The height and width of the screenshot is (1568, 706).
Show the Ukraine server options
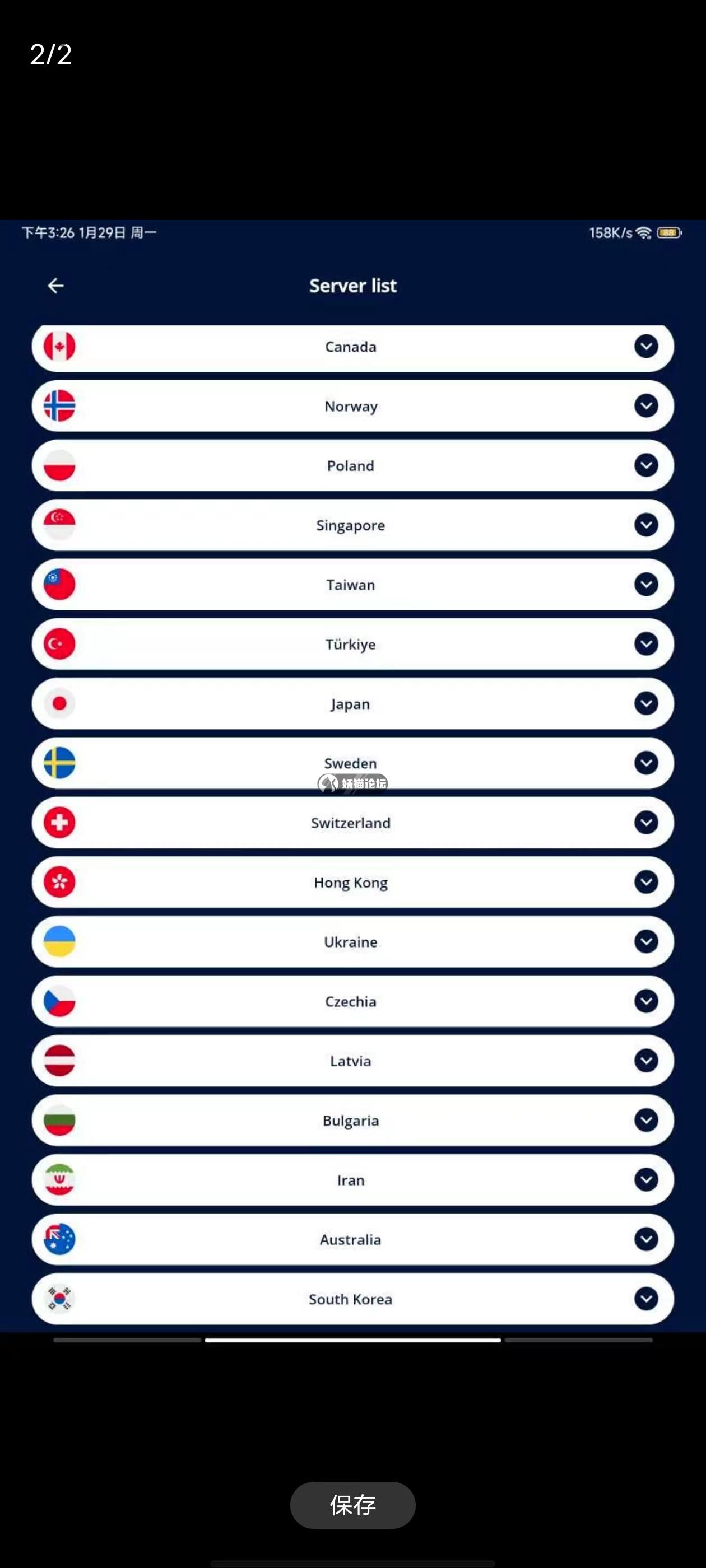645,942
